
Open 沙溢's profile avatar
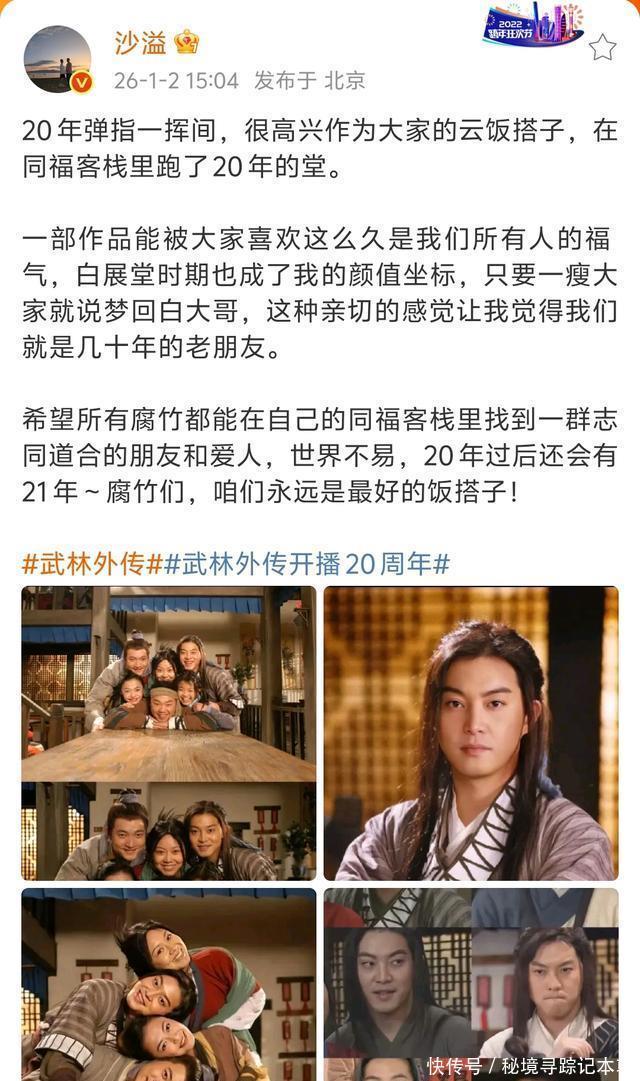pyautogui.click(x=57, y=59)
